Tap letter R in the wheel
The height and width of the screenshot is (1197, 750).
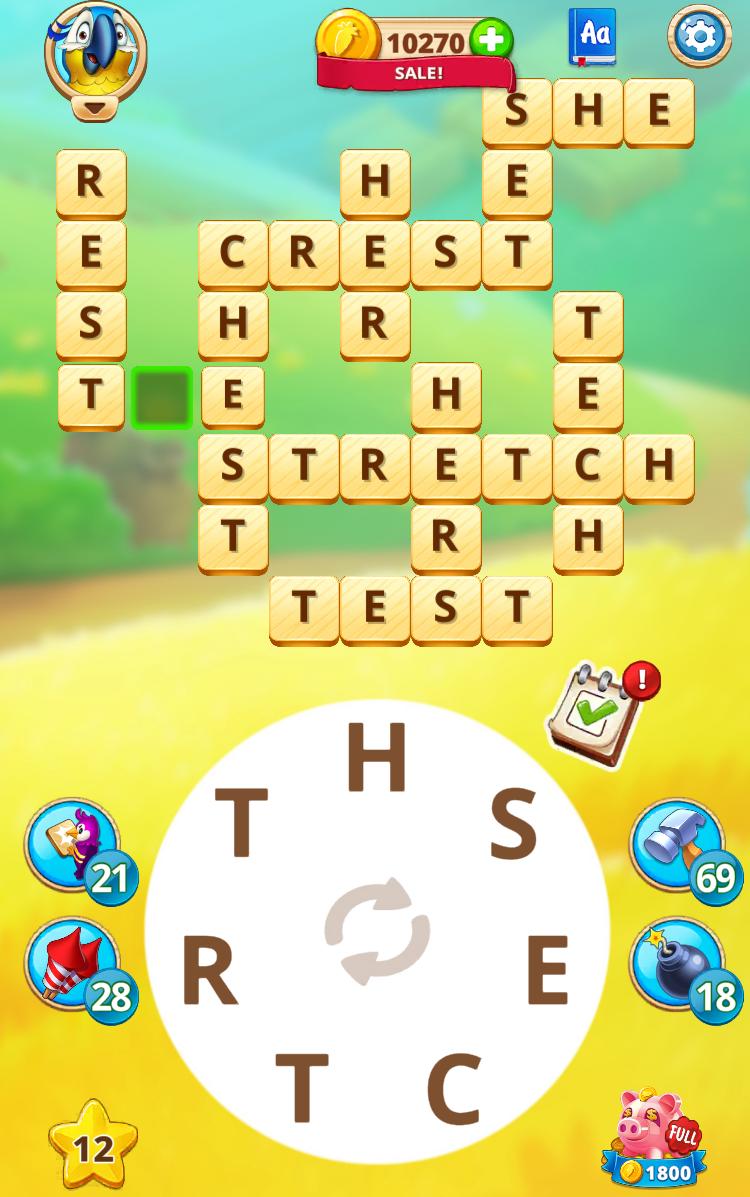(210, 973)
